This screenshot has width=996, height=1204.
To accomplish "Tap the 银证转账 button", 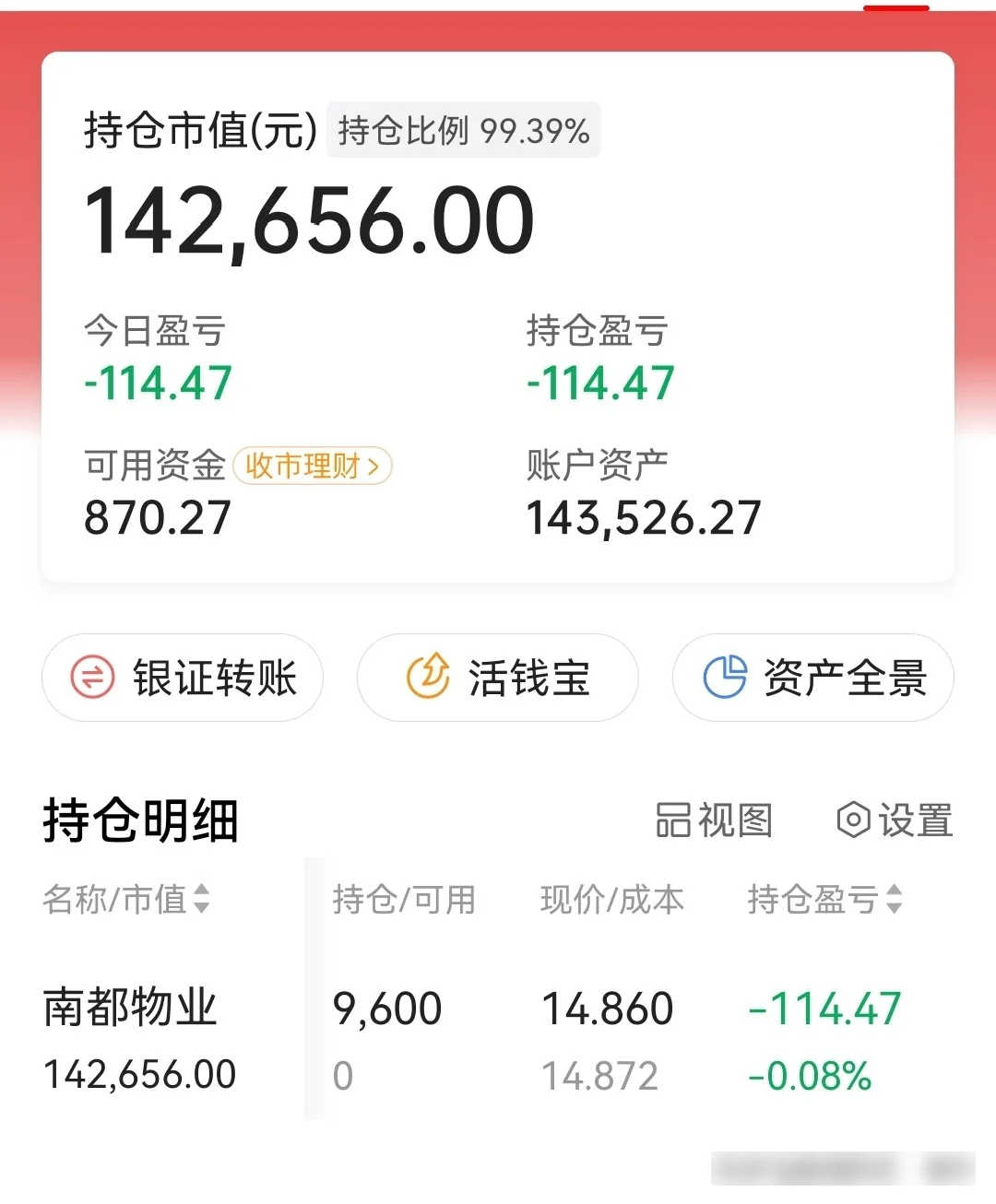I will [183, 678].
